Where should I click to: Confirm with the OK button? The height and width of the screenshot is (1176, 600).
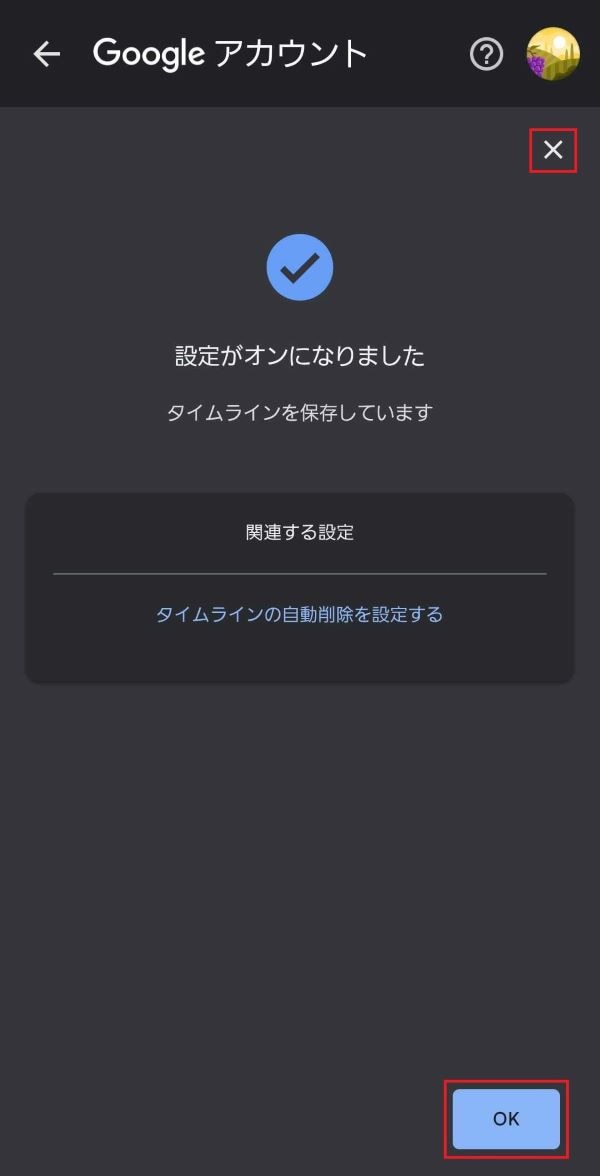coord(506,1119)
